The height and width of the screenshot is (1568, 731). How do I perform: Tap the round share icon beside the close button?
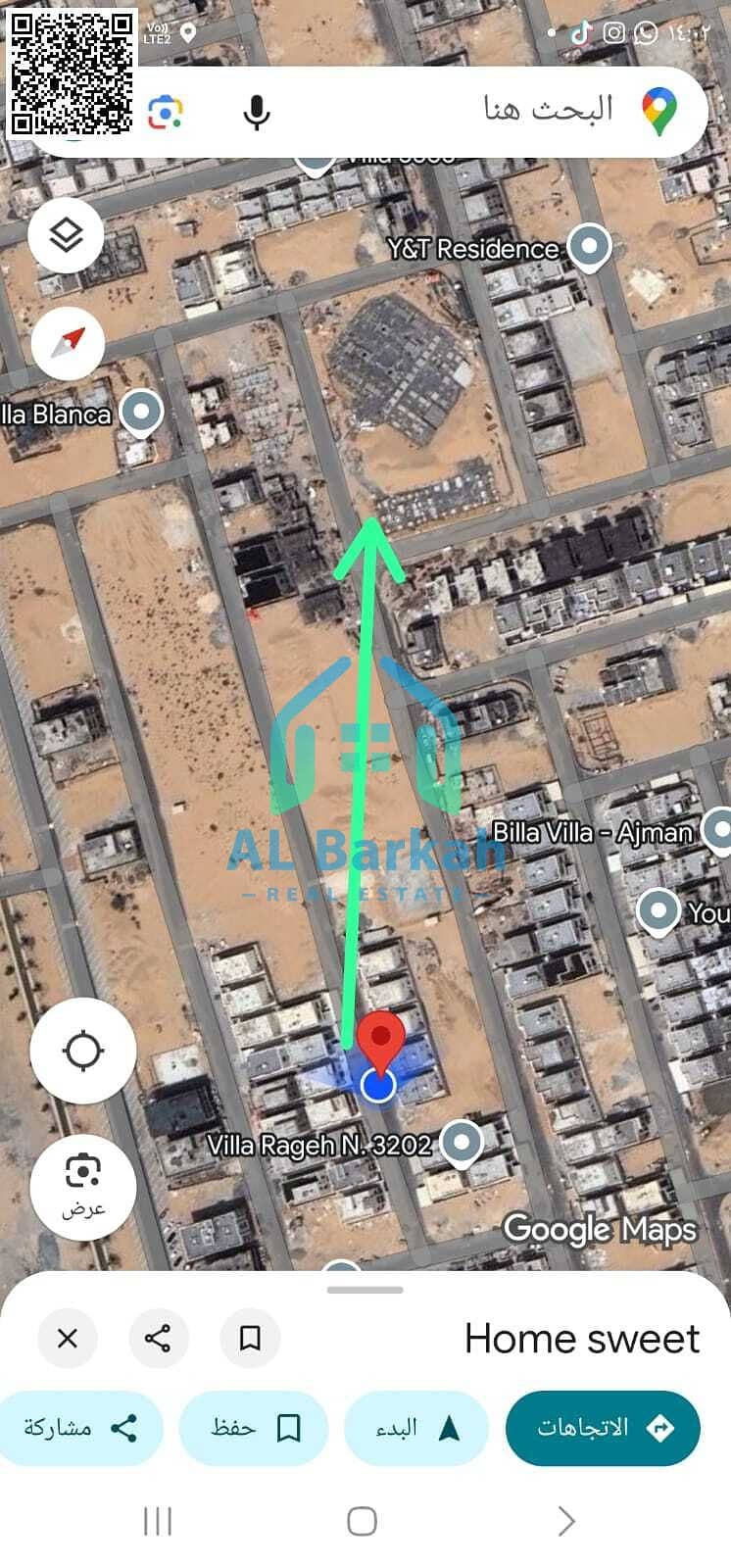(158, 1338)
